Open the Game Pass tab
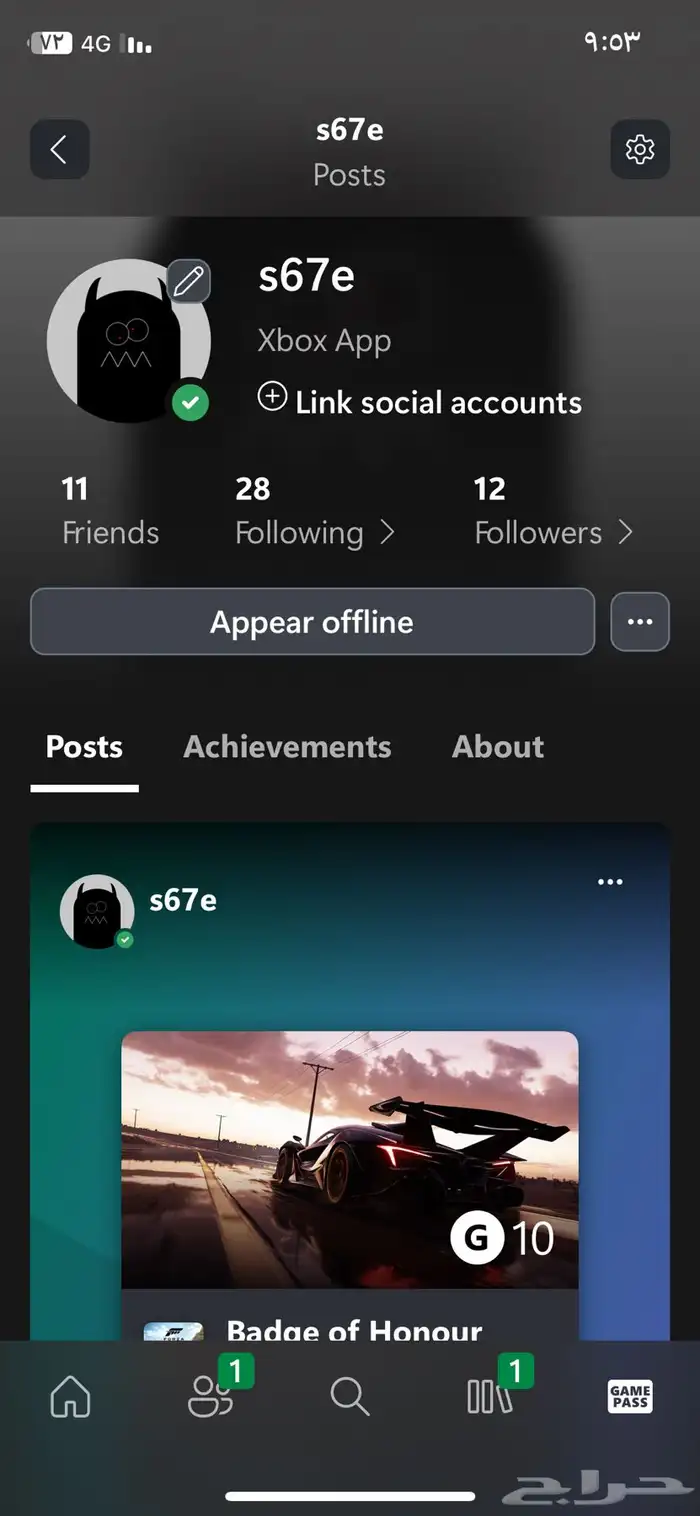 [630, 1397]
